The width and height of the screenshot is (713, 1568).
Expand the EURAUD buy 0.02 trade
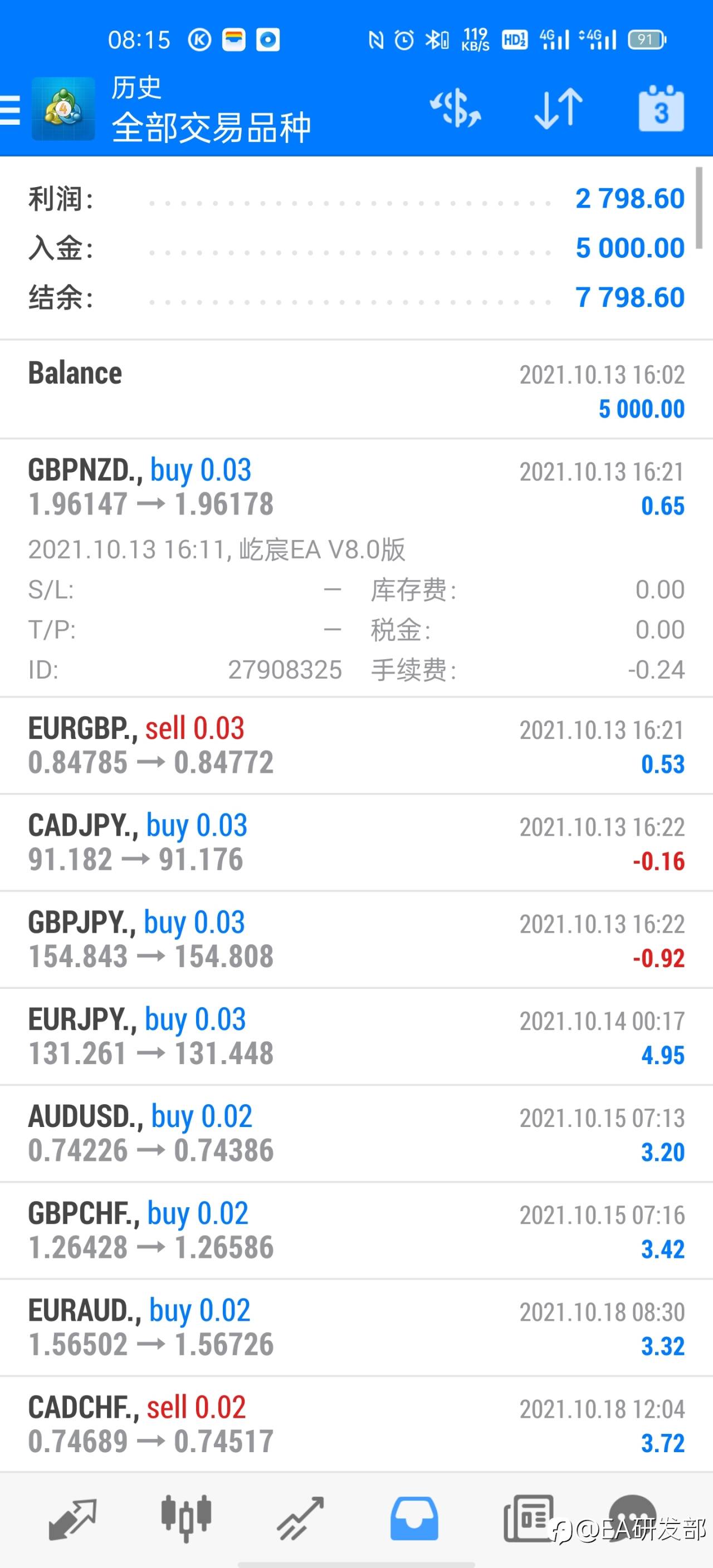[356, 1327]
